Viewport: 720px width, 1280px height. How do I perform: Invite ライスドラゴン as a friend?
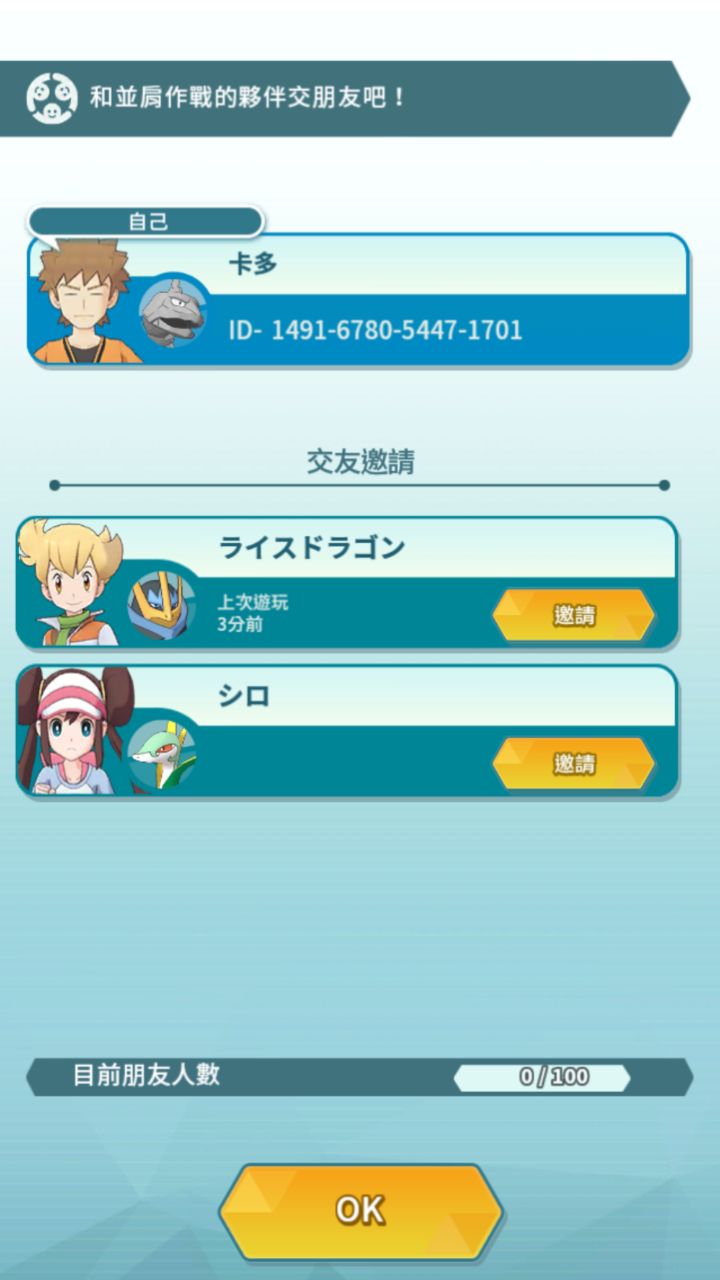pos(573,615)
